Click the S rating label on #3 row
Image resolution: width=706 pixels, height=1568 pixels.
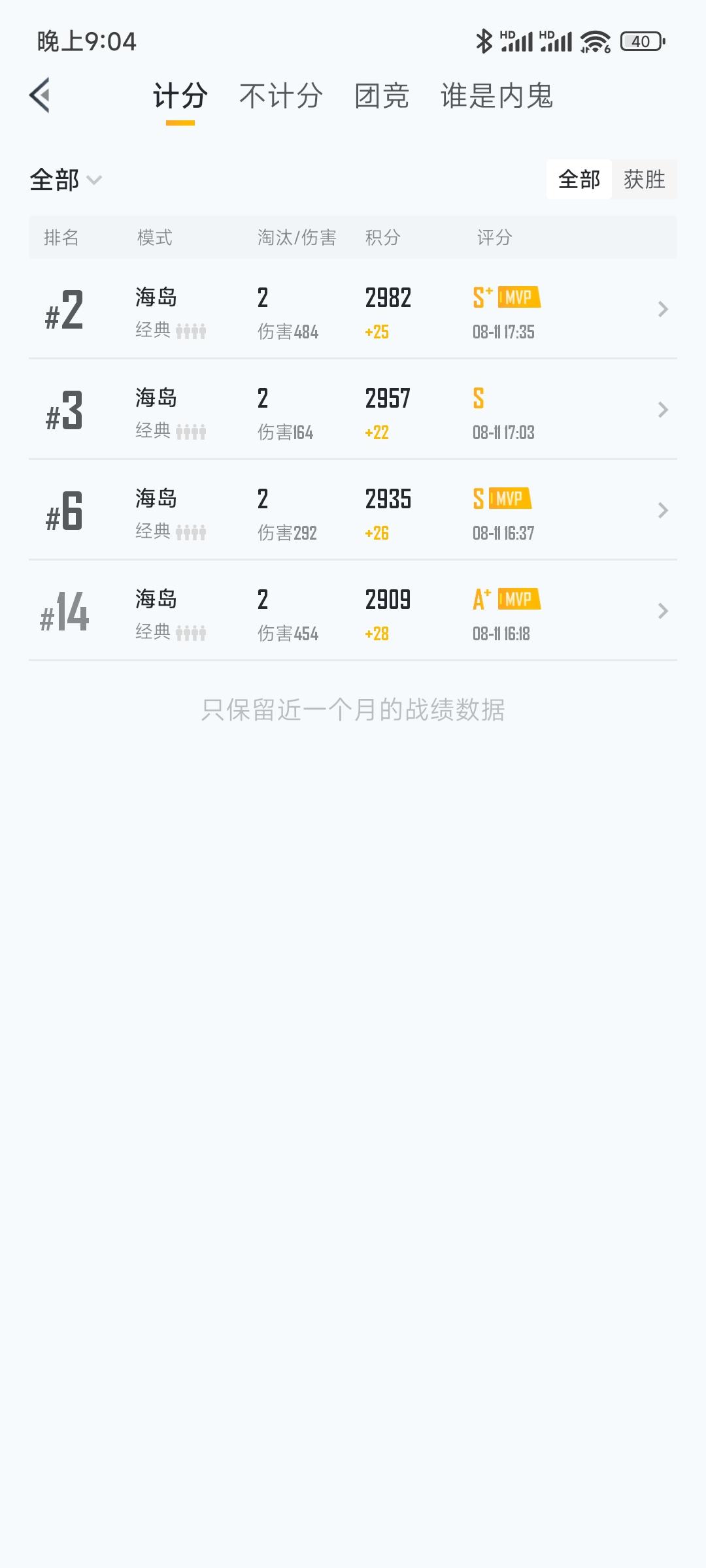click(x=478, y=399)
